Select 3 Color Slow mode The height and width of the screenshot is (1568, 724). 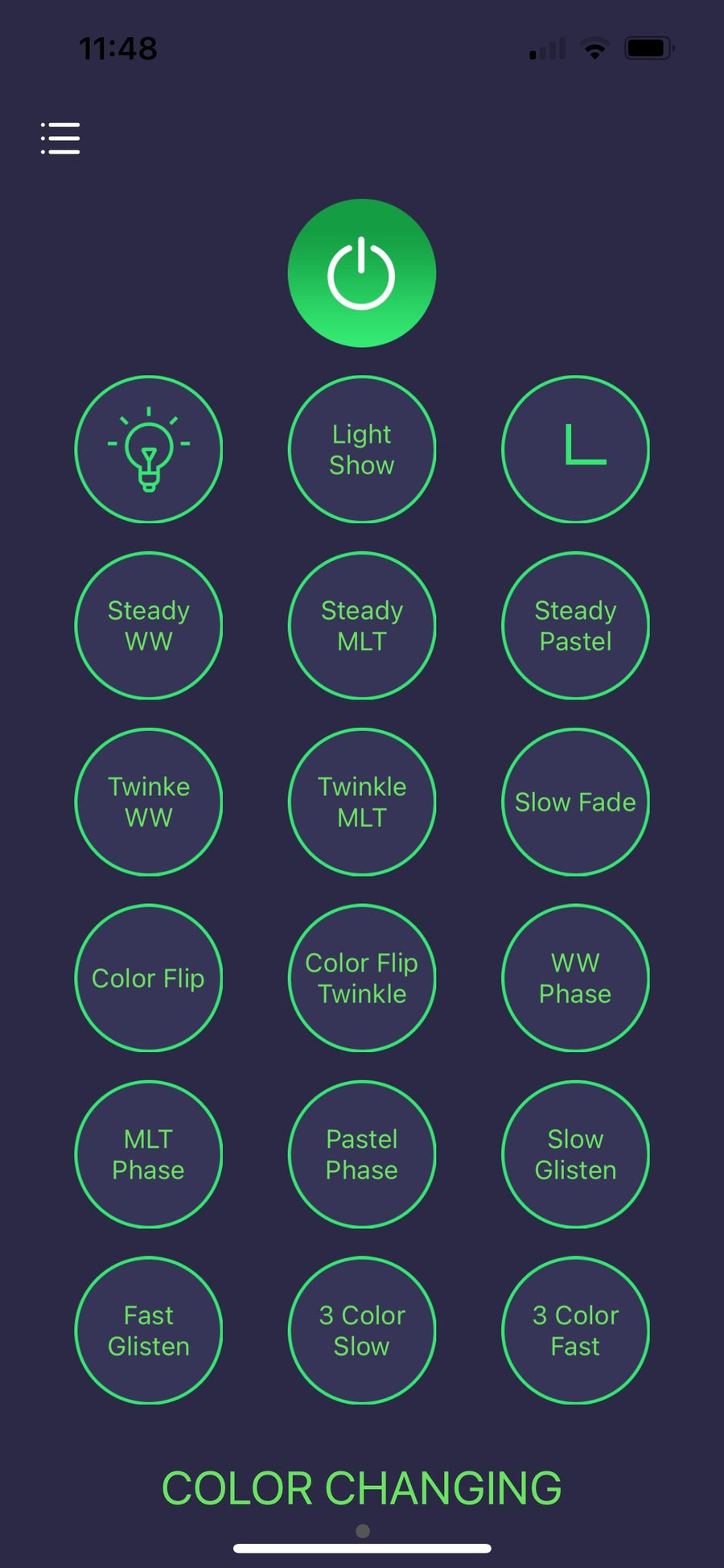[x=361, y=1331]
